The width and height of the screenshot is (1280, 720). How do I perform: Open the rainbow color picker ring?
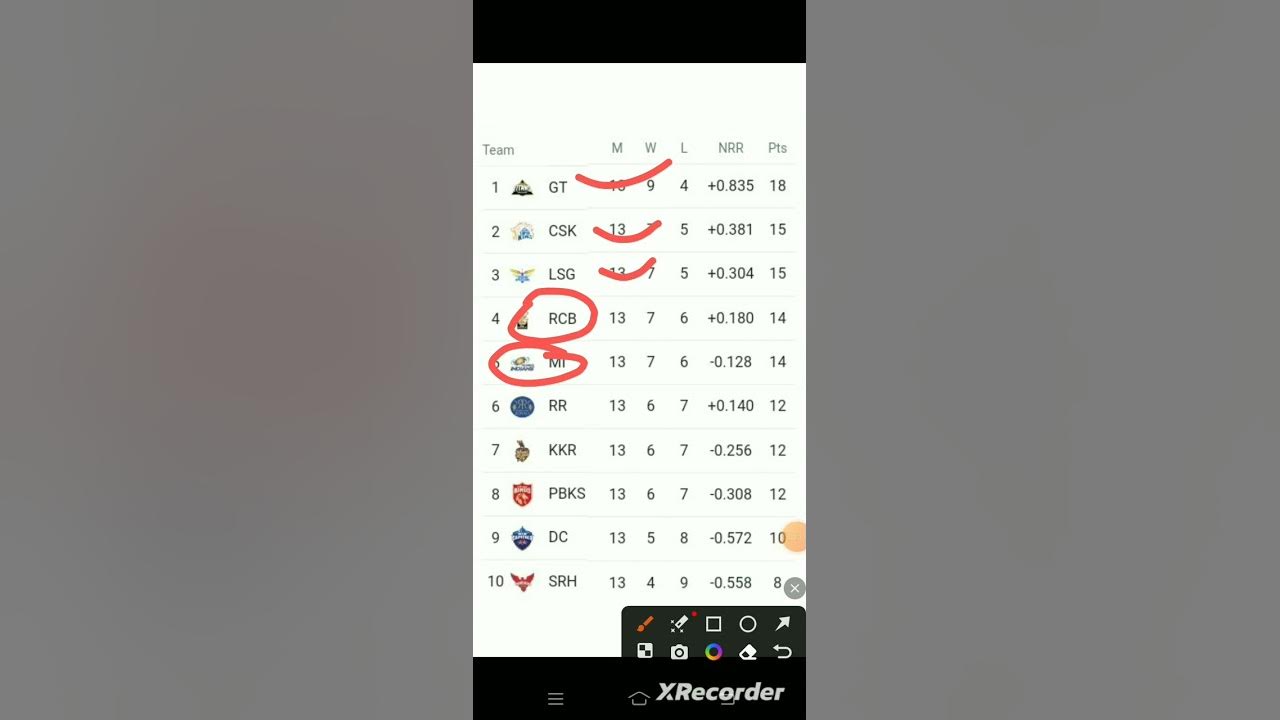pos(713,652)
